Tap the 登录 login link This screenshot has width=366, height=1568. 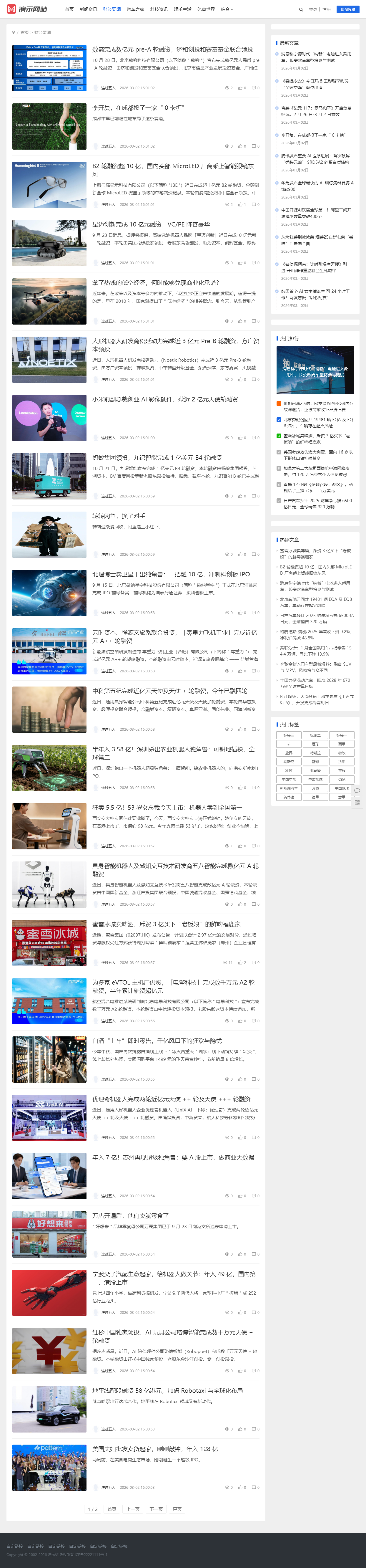[312, 10]
